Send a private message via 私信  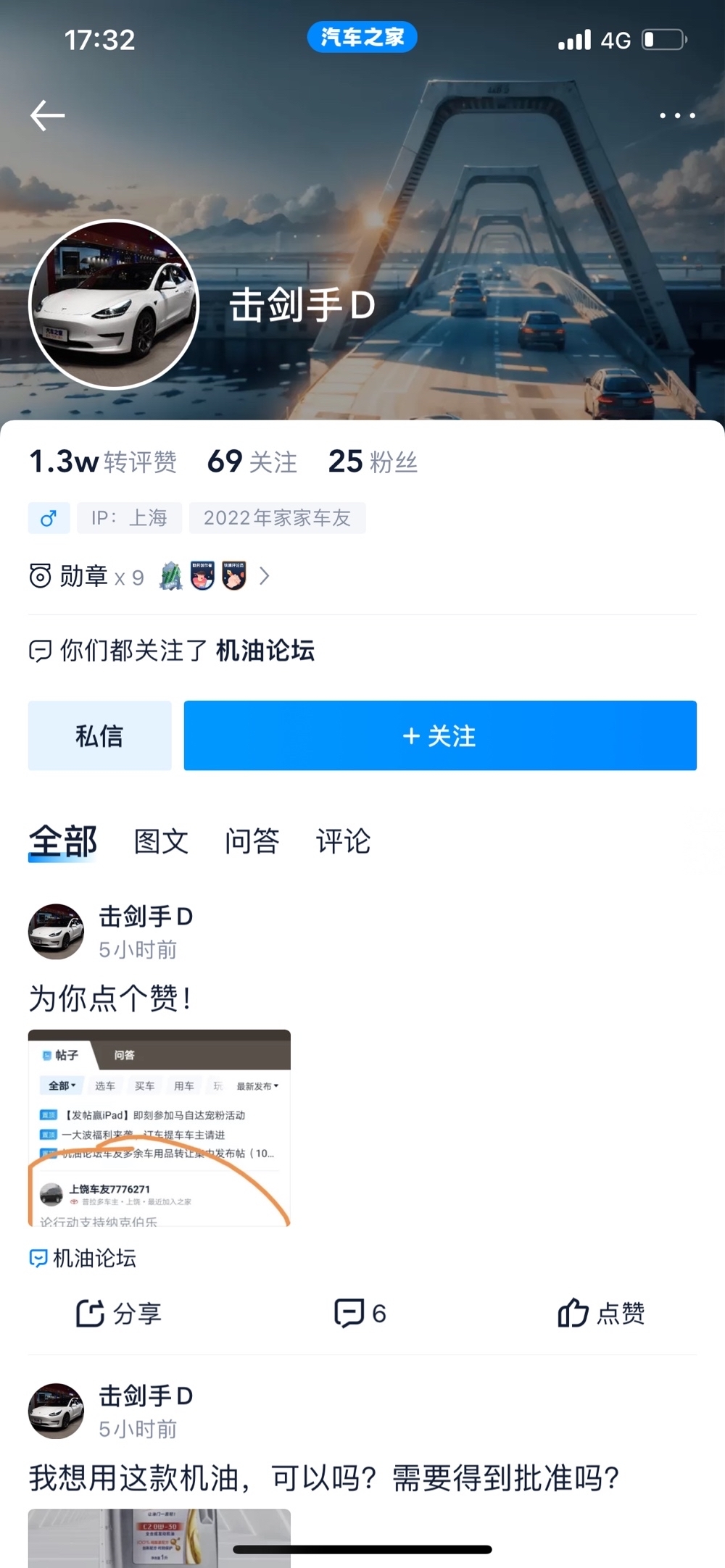tap(99, 735)
